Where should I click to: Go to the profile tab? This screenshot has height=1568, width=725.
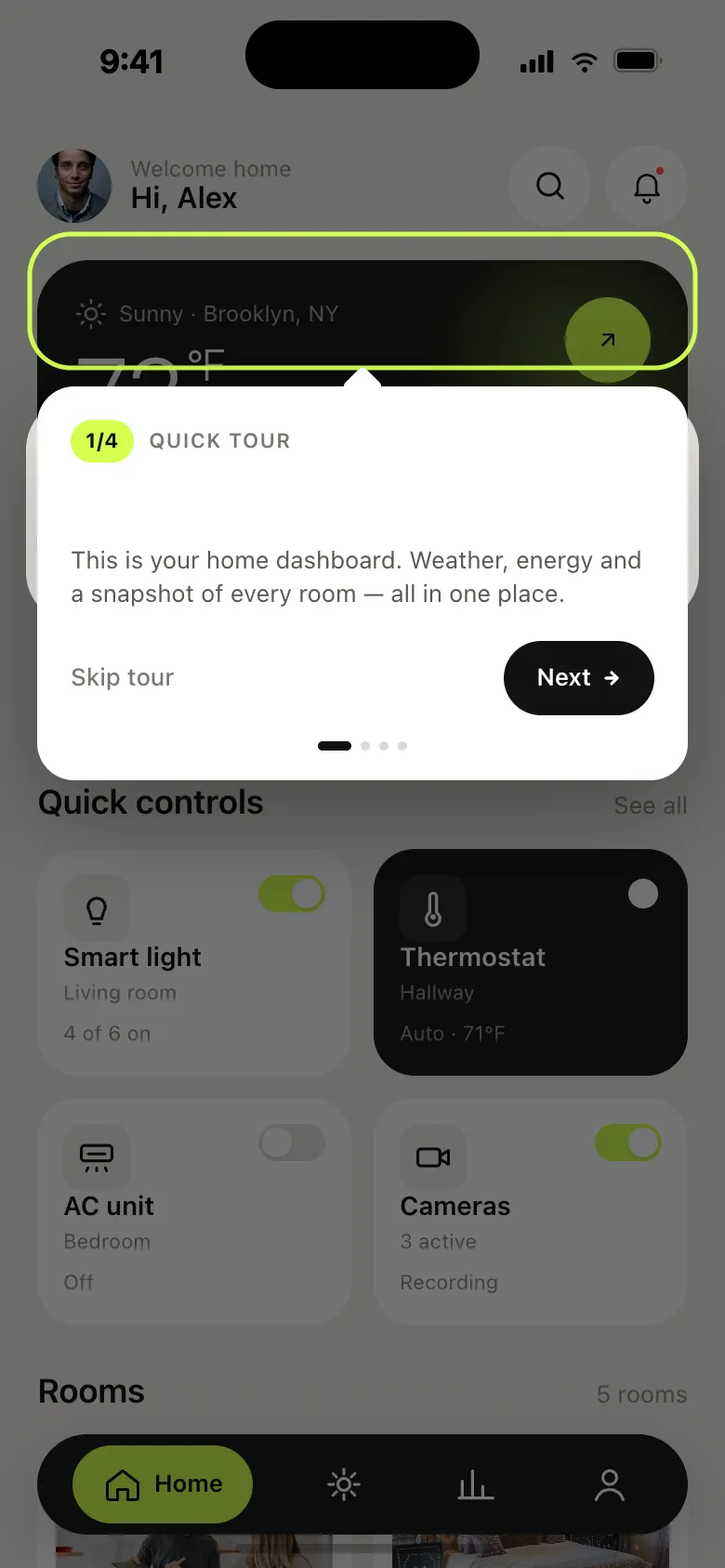pyautogui.click(x=610, y=1484)
